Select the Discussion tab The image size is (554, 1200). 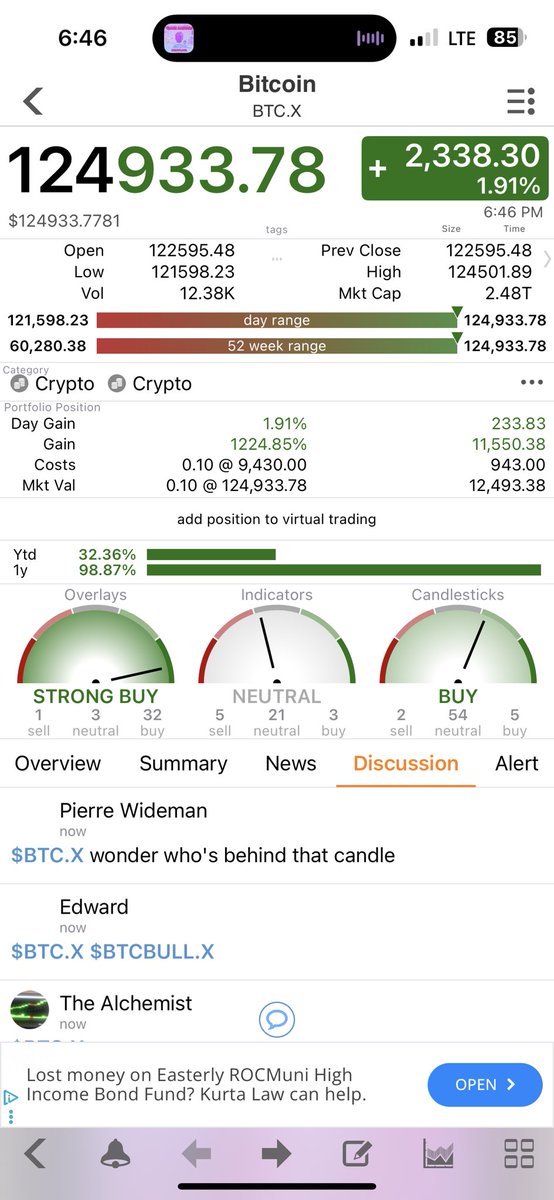406,763
